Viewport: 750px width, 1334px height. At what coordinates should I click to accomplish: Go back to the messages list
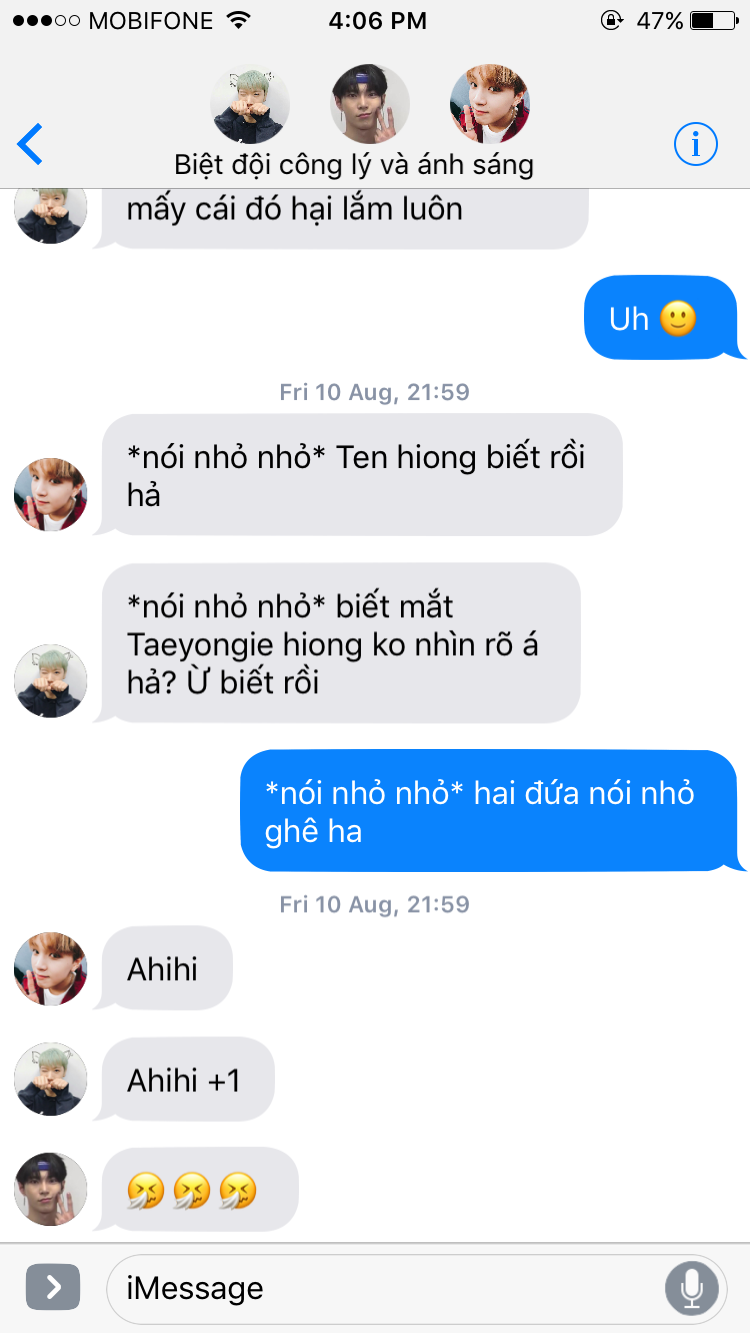(31, 145)
